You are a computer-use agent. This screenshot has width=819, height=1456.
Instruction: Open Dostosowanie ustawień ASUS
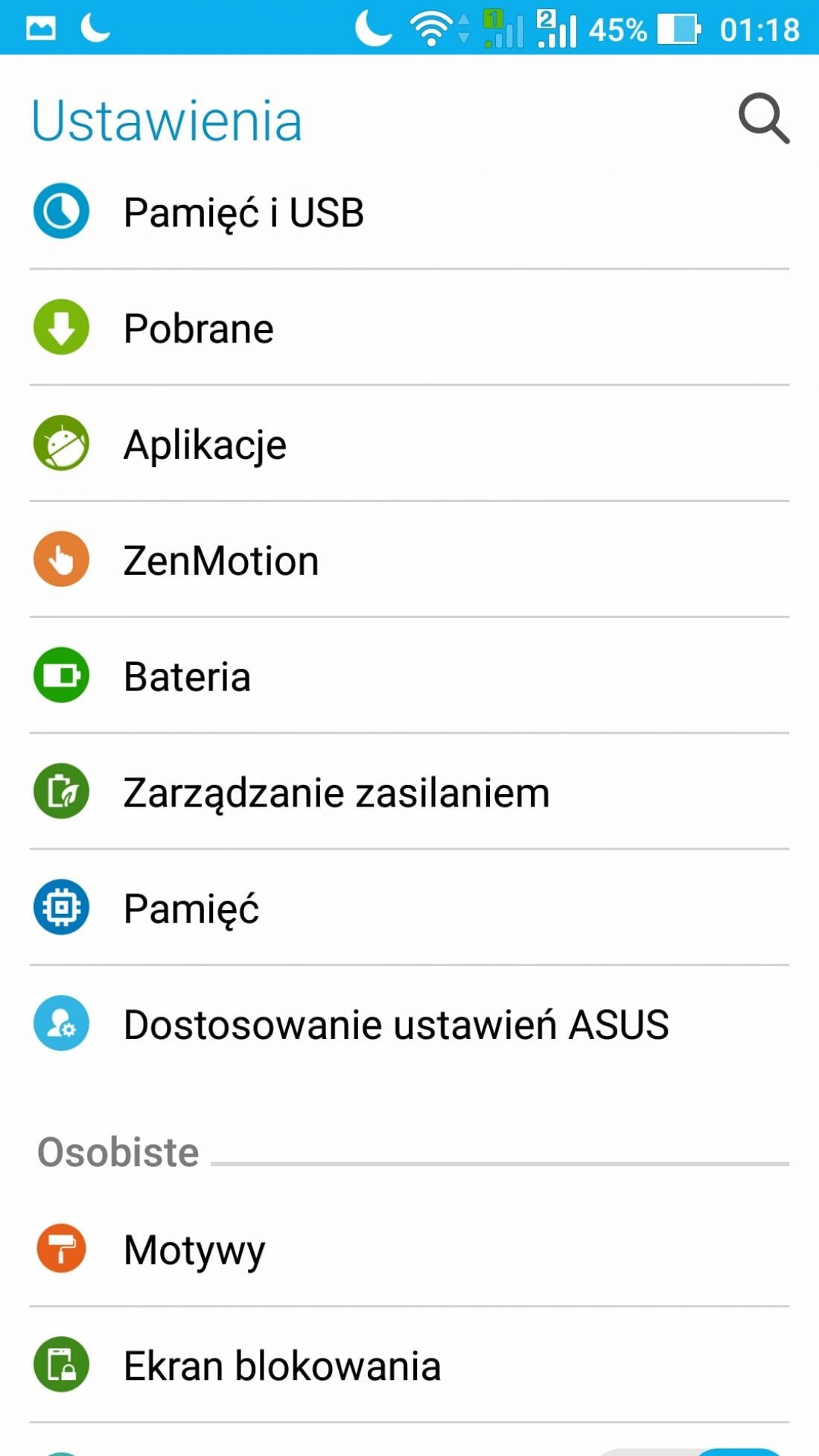pos(409,1025)
